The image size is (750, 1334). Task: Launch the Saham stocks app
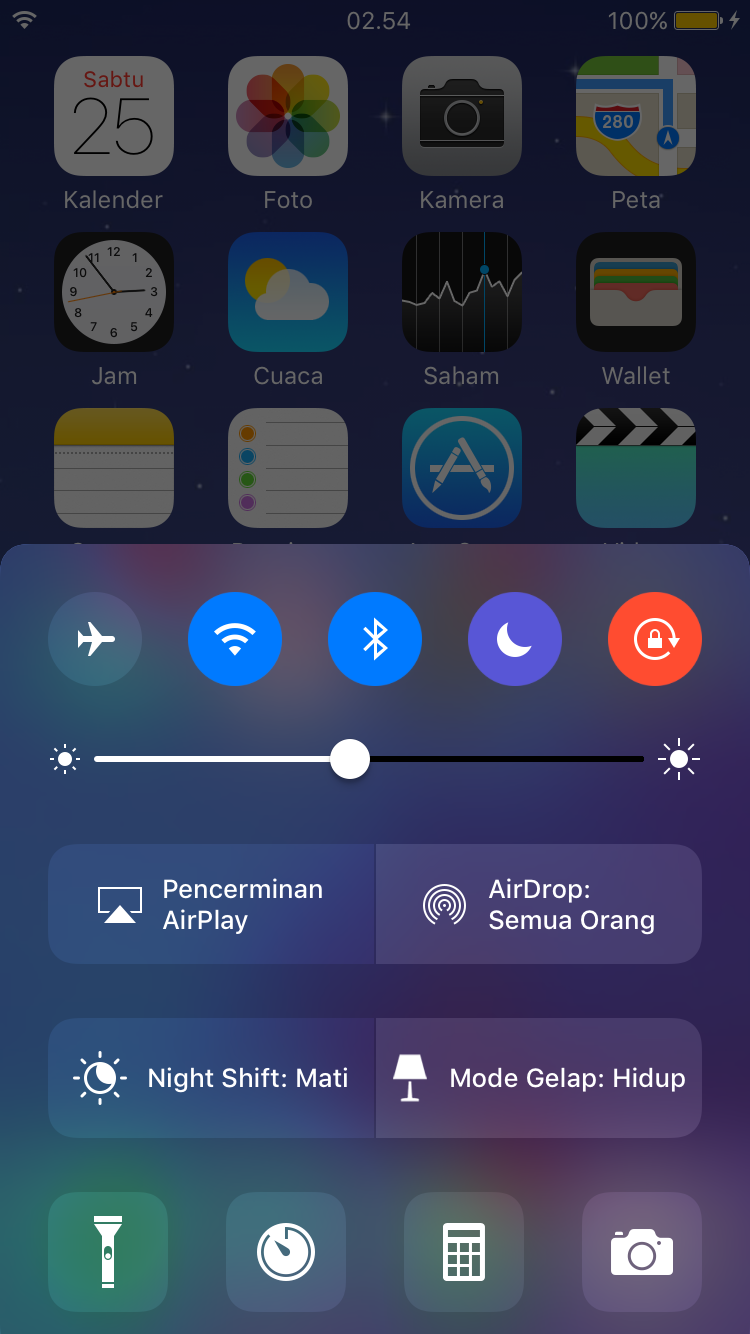click(x=462, y=292)
